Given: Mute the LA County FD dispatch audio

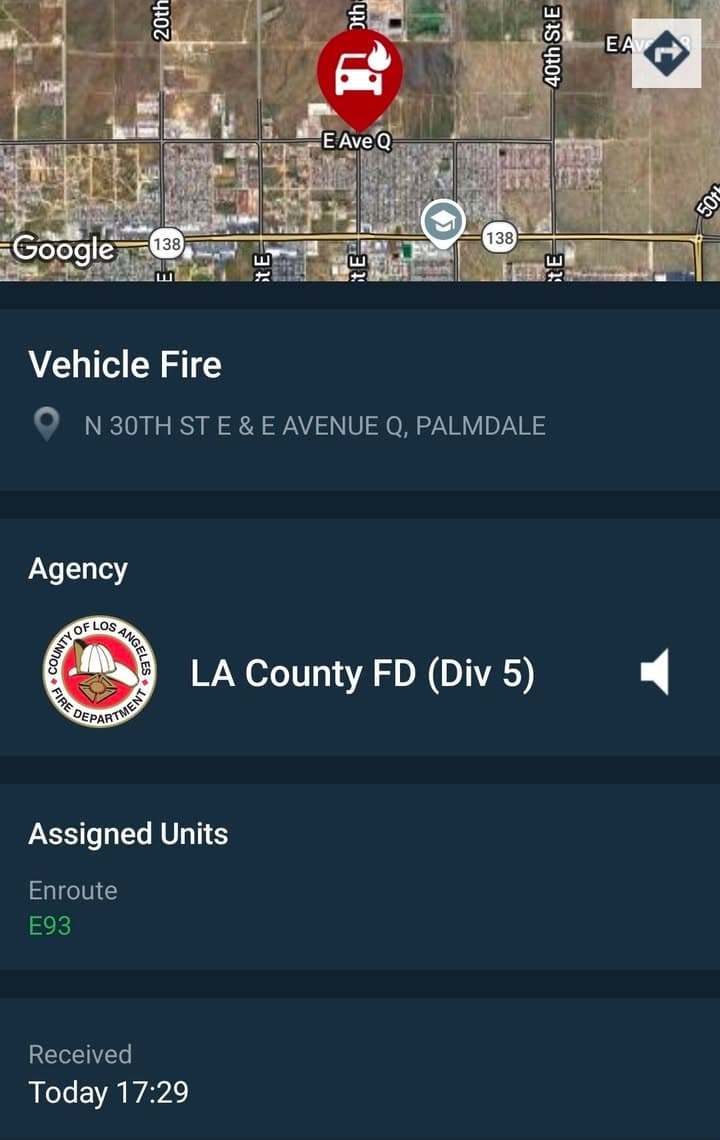Looking at the screenshot, I should coord(657,673).
